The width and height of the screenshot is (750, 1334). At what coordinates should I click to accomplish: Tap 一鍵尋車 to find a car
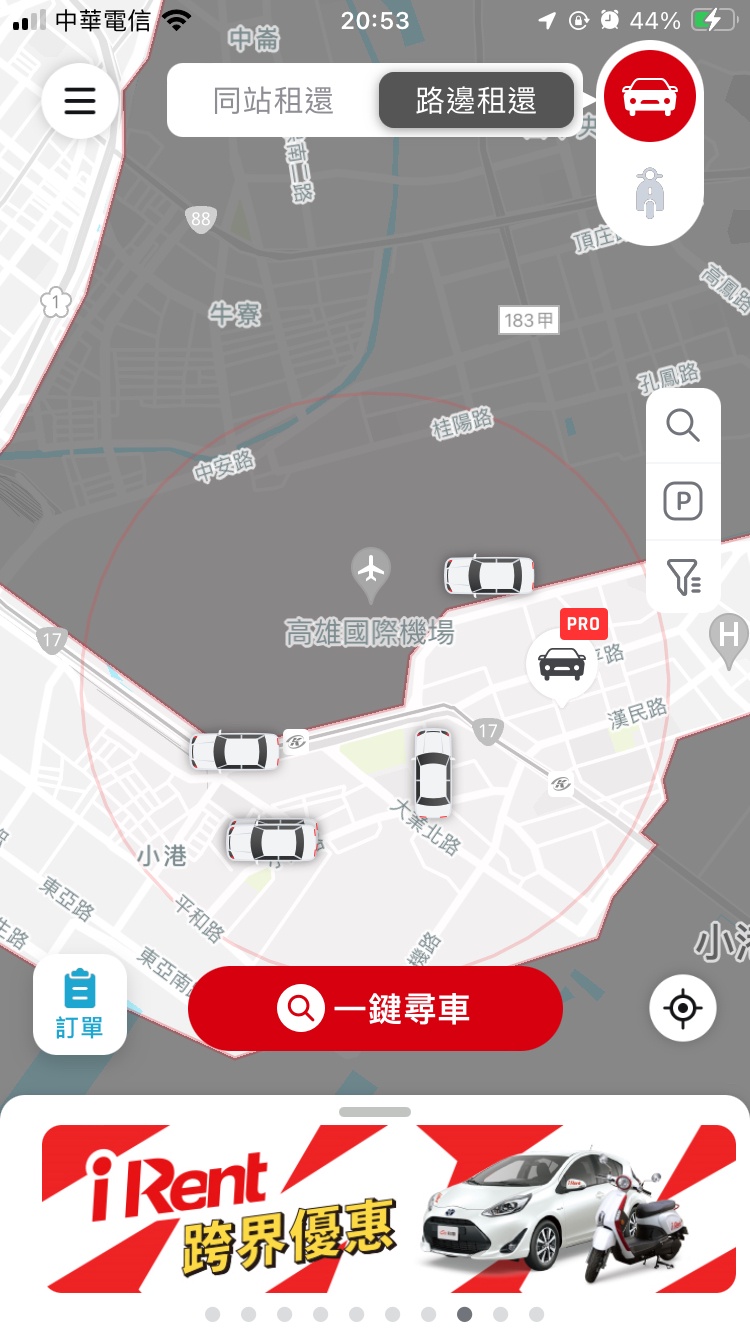pyautogui.click(x=375, y=1008)
